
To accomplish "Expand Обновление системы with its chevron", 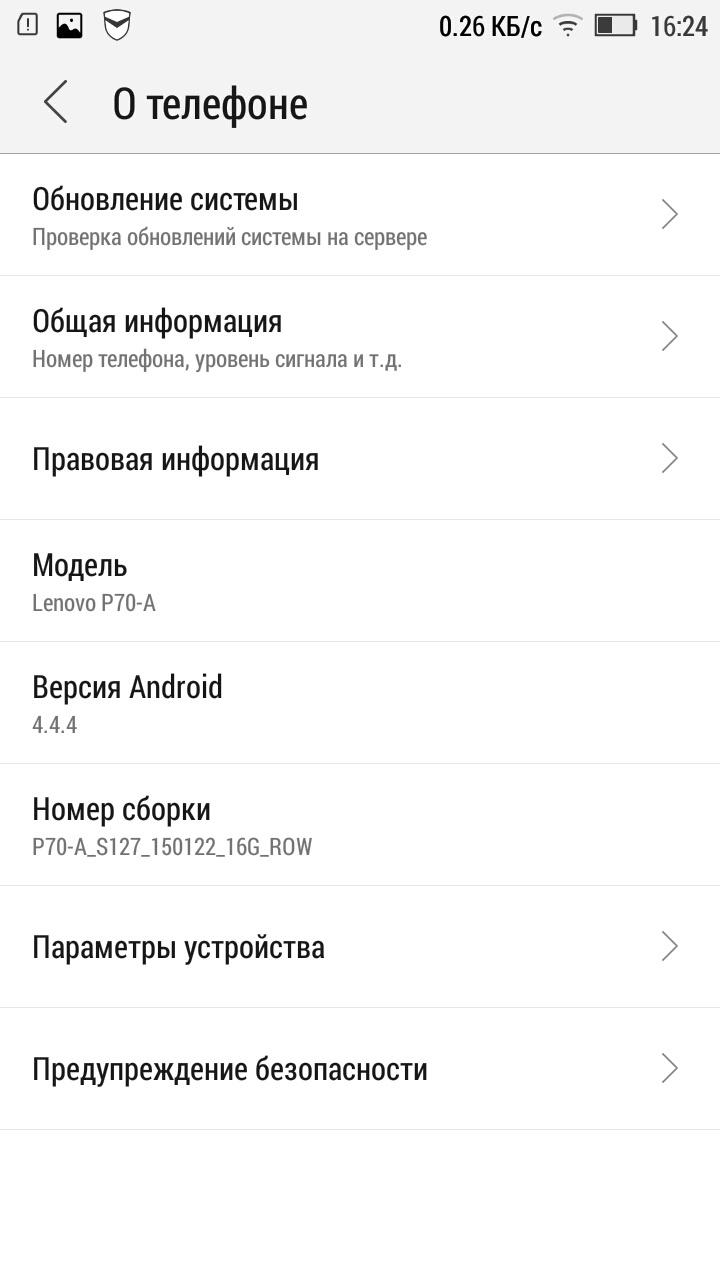I will [x=668, y=213].
